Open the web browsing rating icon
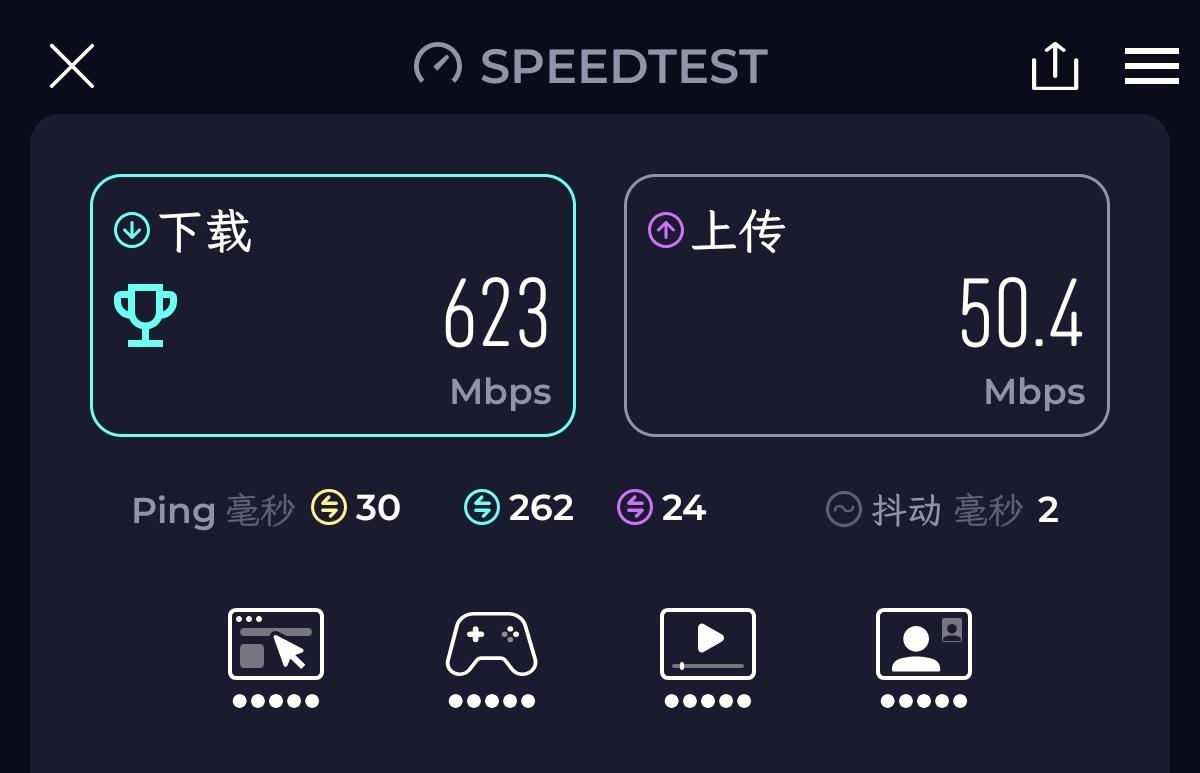This screenshot has height=773, width=1200. coord(276,644)
